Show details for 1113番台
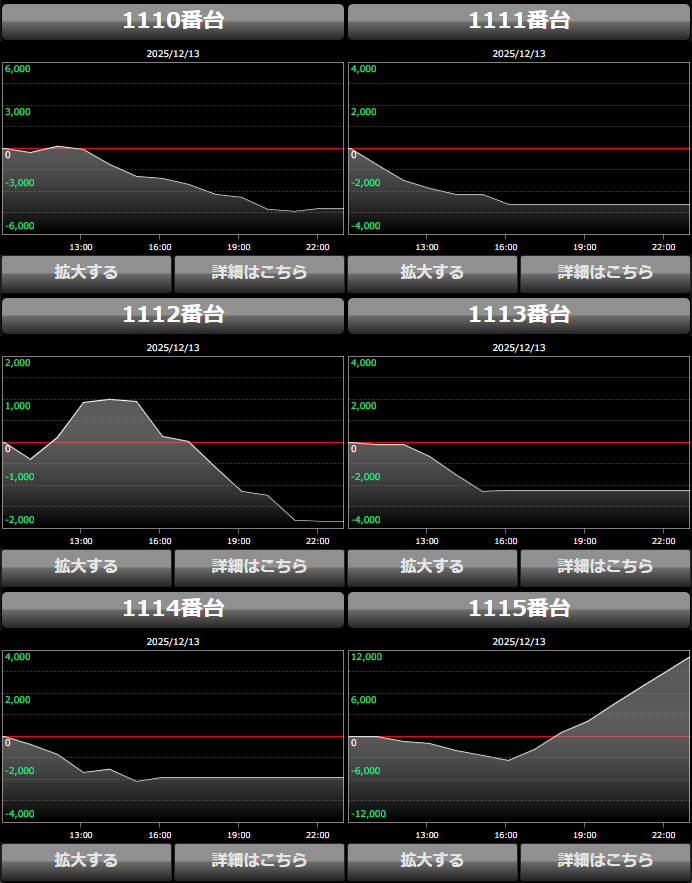This screenshot has height=883, width=692. 605,566
